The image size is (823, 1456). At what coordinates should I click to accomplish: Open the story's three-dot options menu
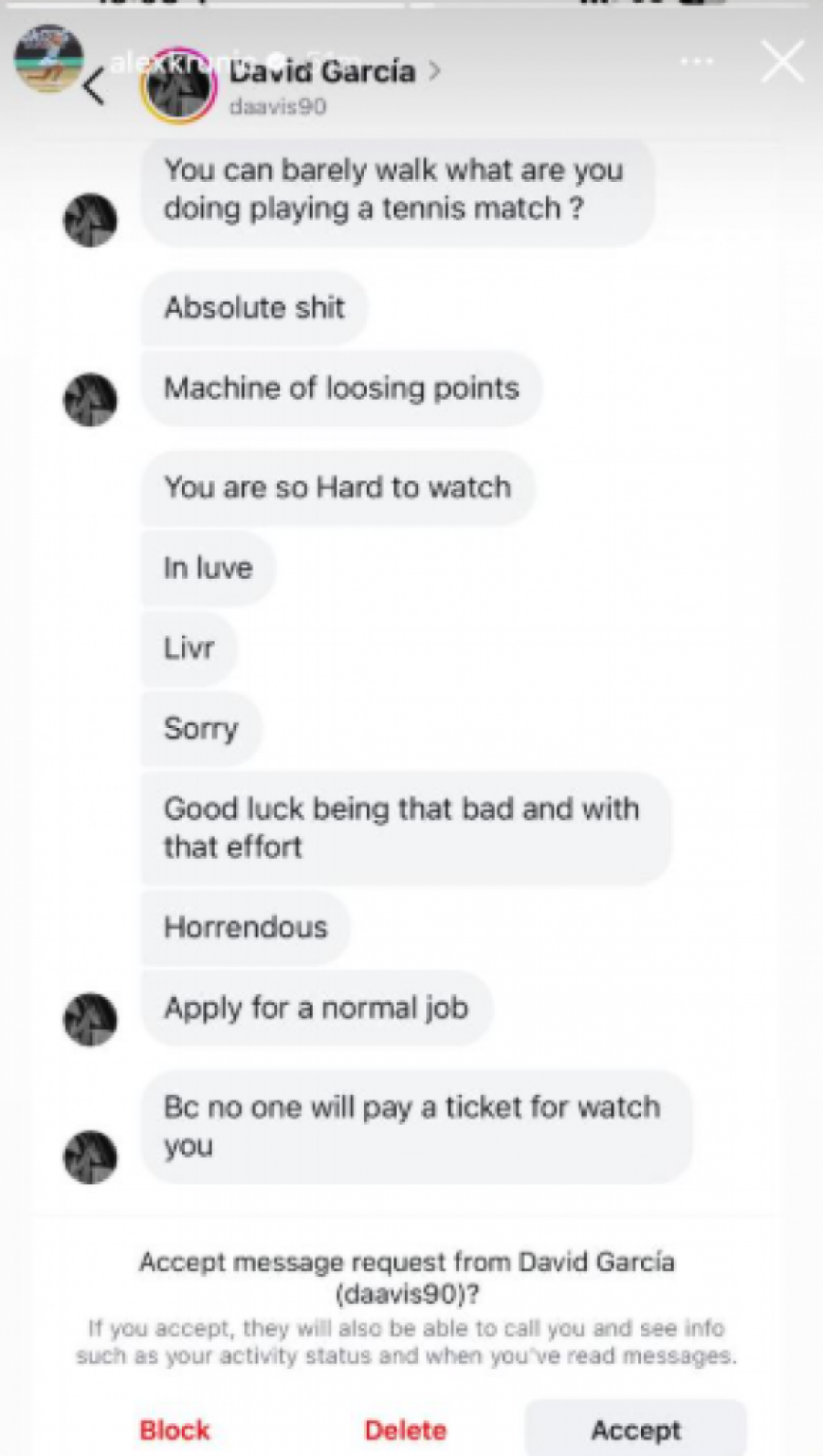click(697, 61)
